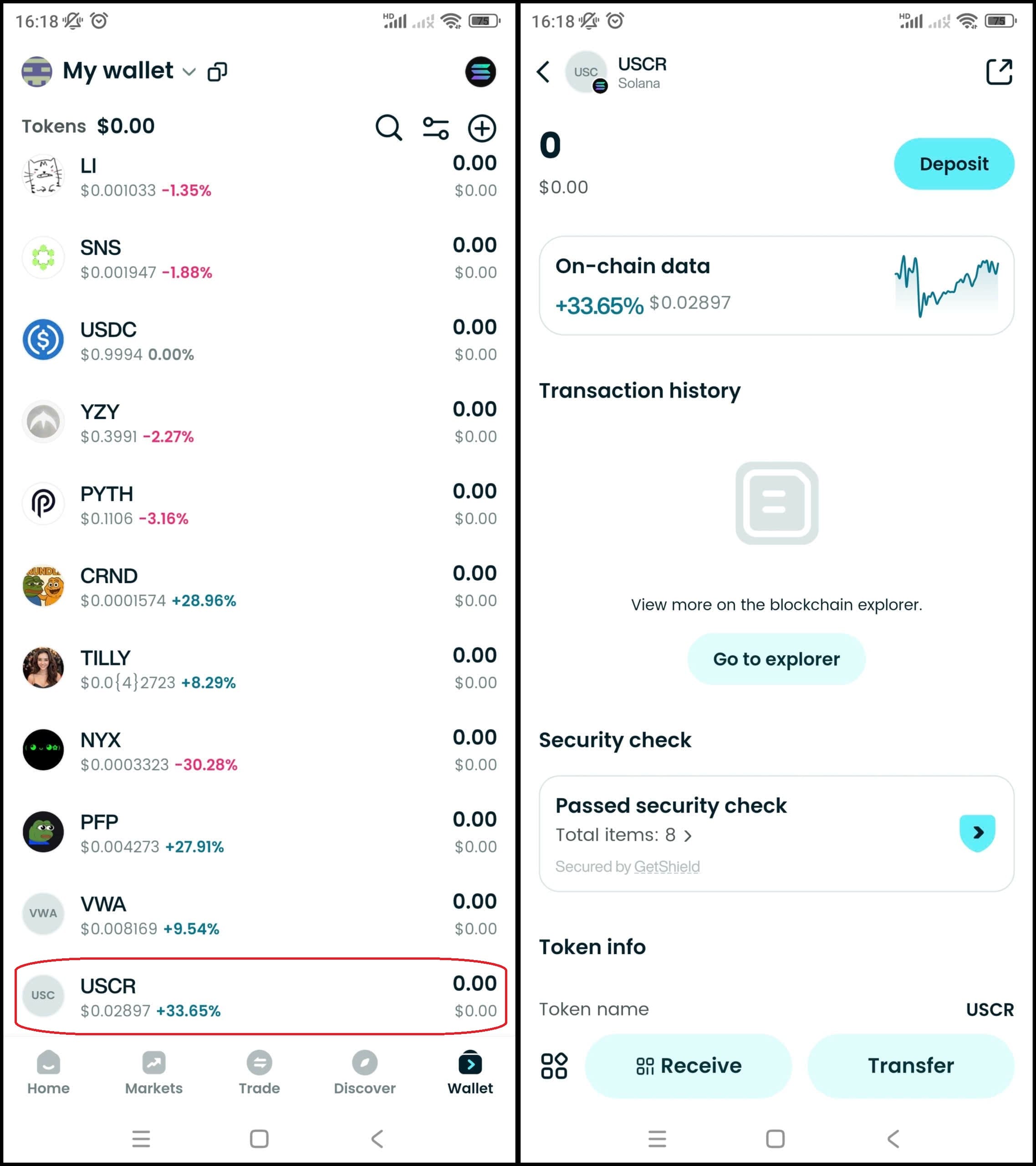Open the On-chain data card
The height and width of the screenshot is (1166, 1036).
[x=776, y=285]
